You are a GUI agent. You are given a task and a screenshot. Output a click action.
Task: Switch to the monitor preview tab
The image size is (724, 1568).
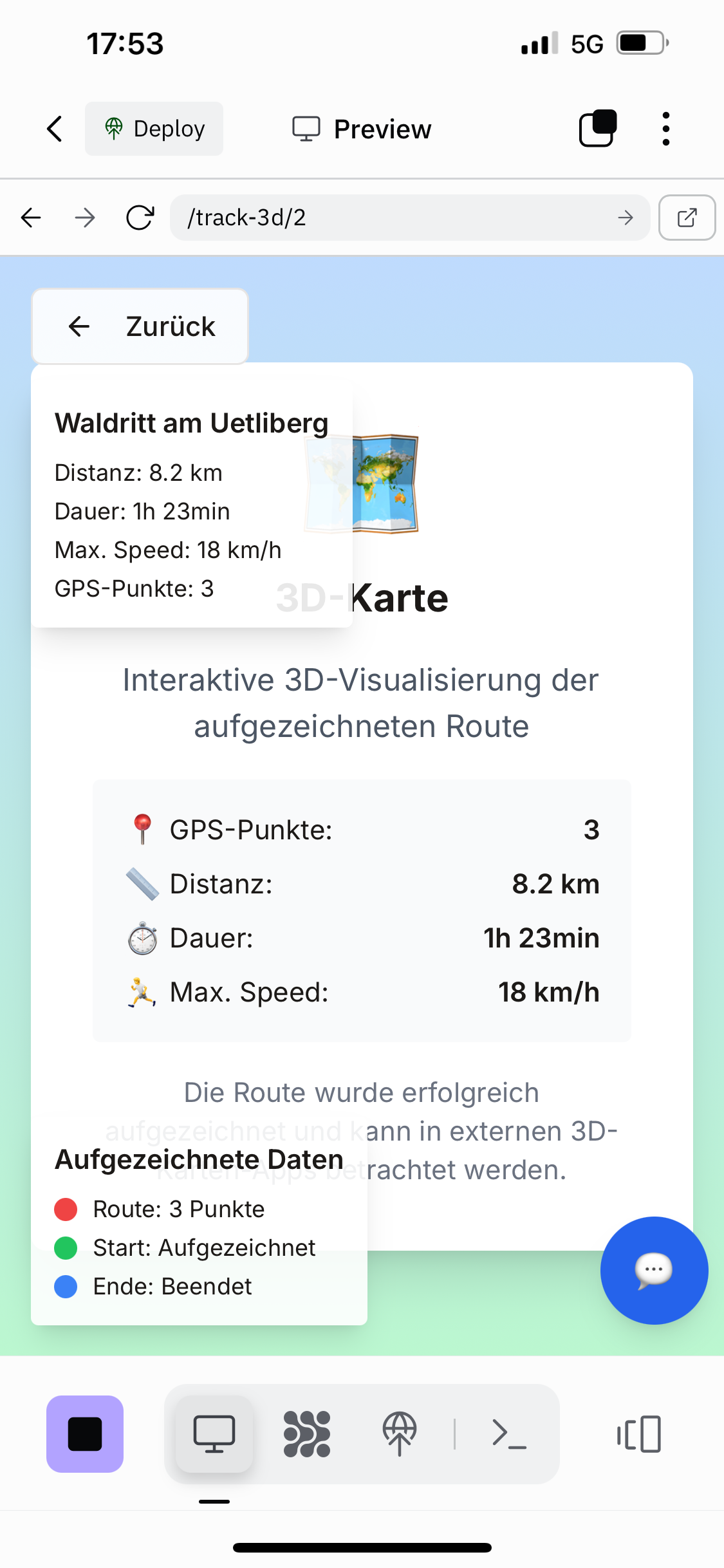(x=214, y=1433)
